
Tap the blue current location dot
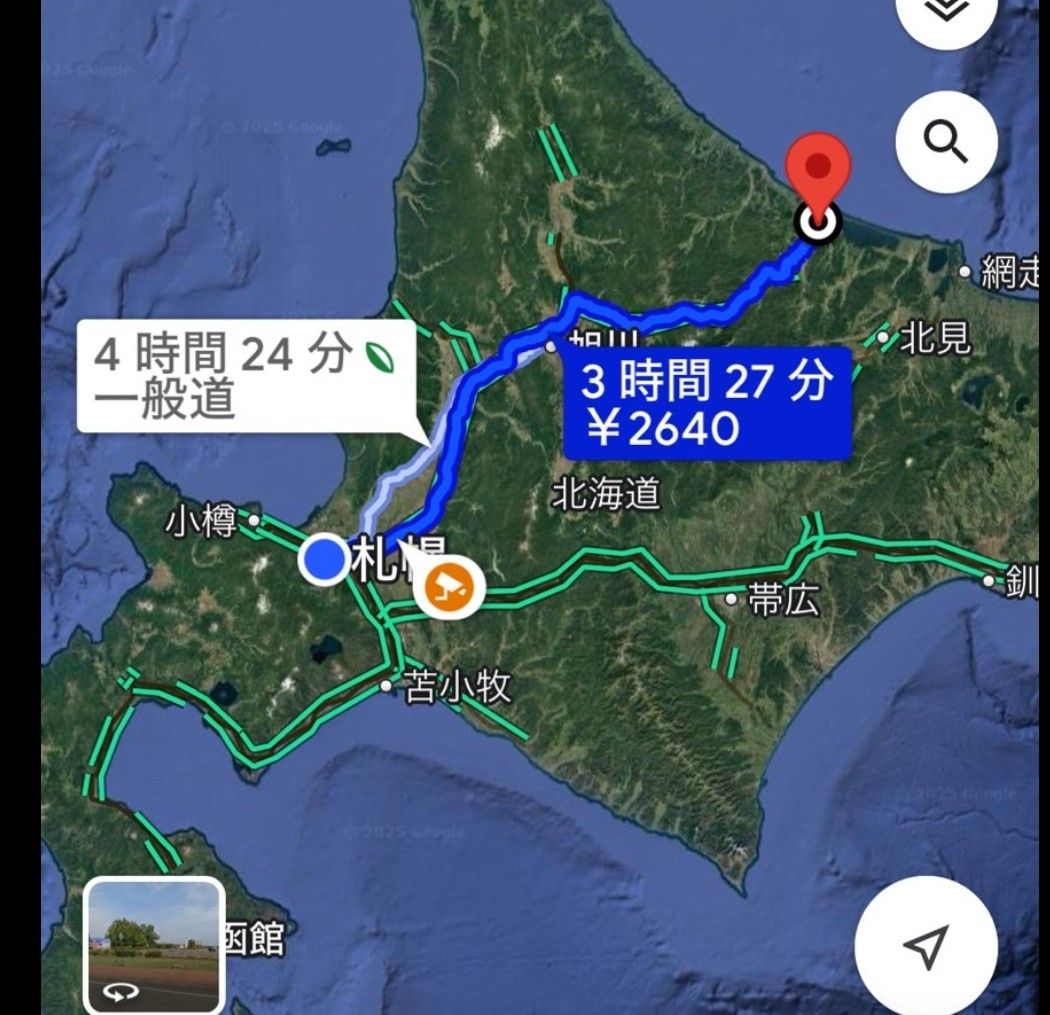point(325,558)
